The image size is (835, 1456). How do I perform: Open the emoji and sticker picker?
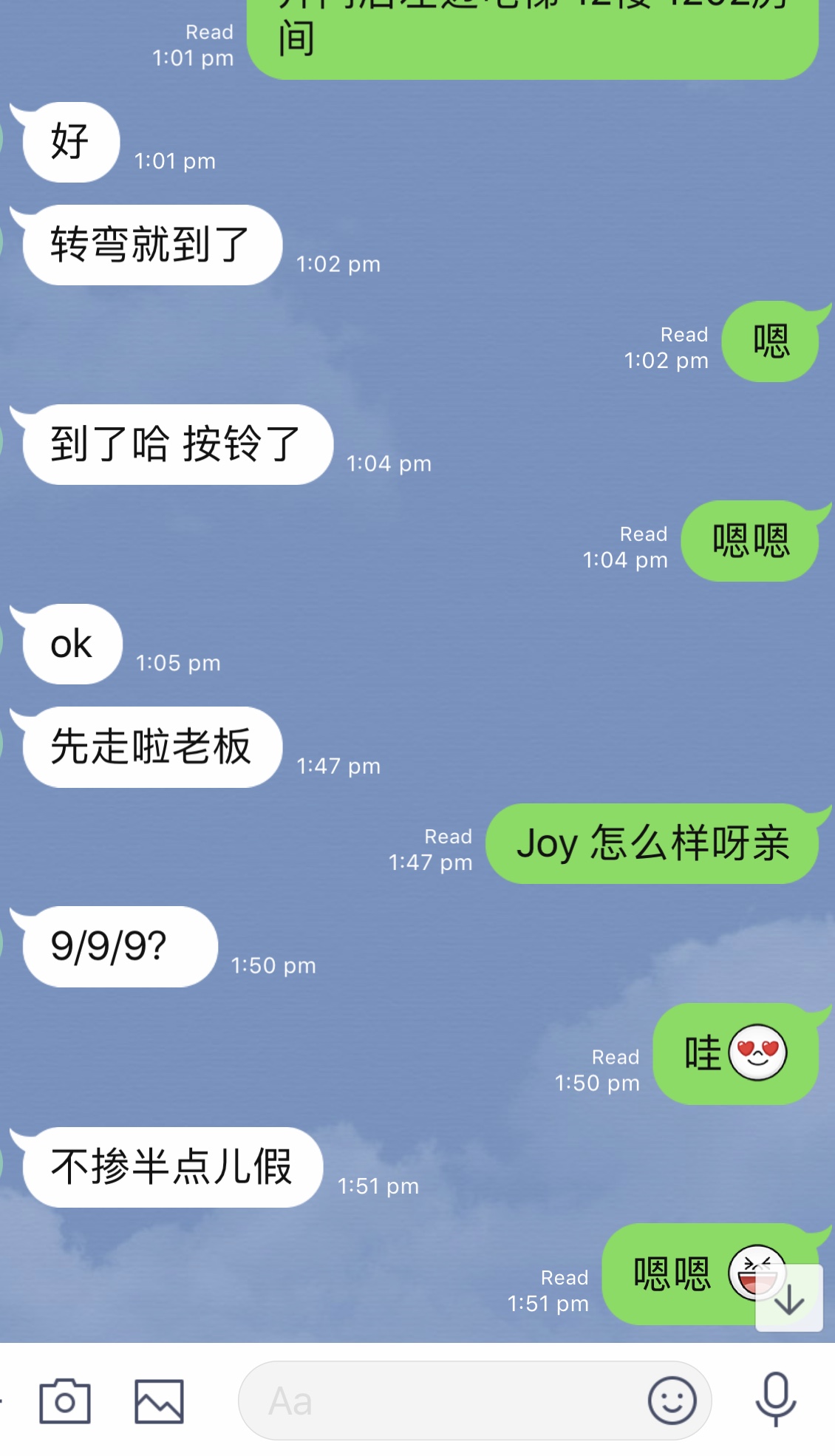tap(672, 1401)
